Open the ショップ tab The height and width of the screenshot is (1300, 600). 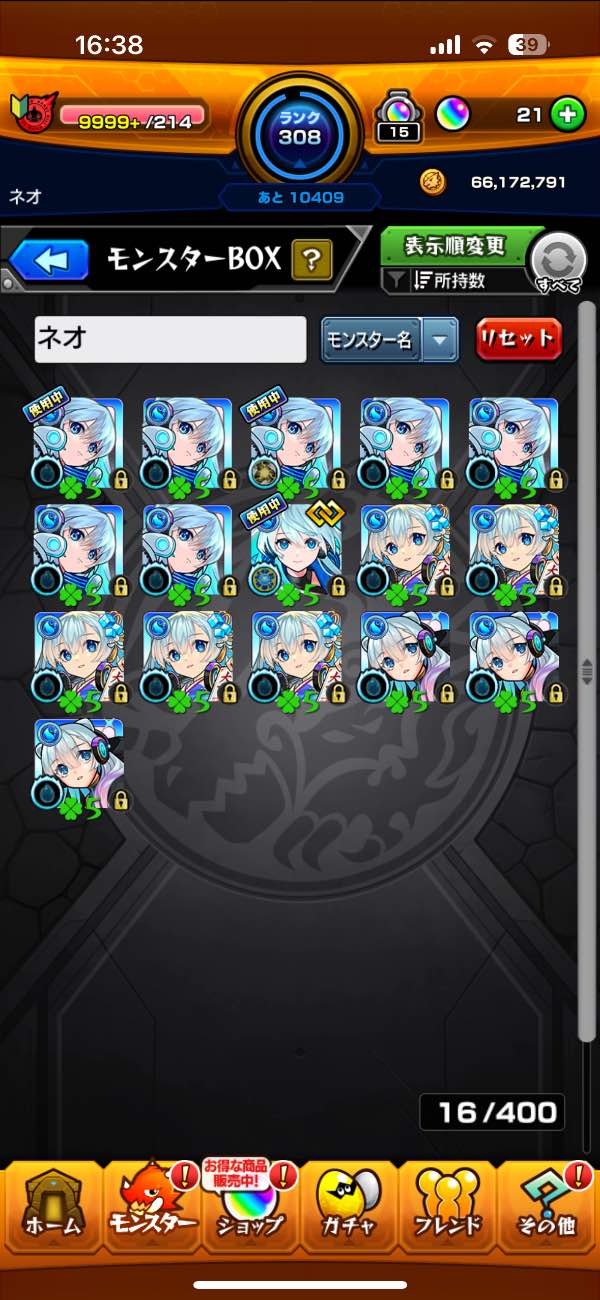(250, 1211)
